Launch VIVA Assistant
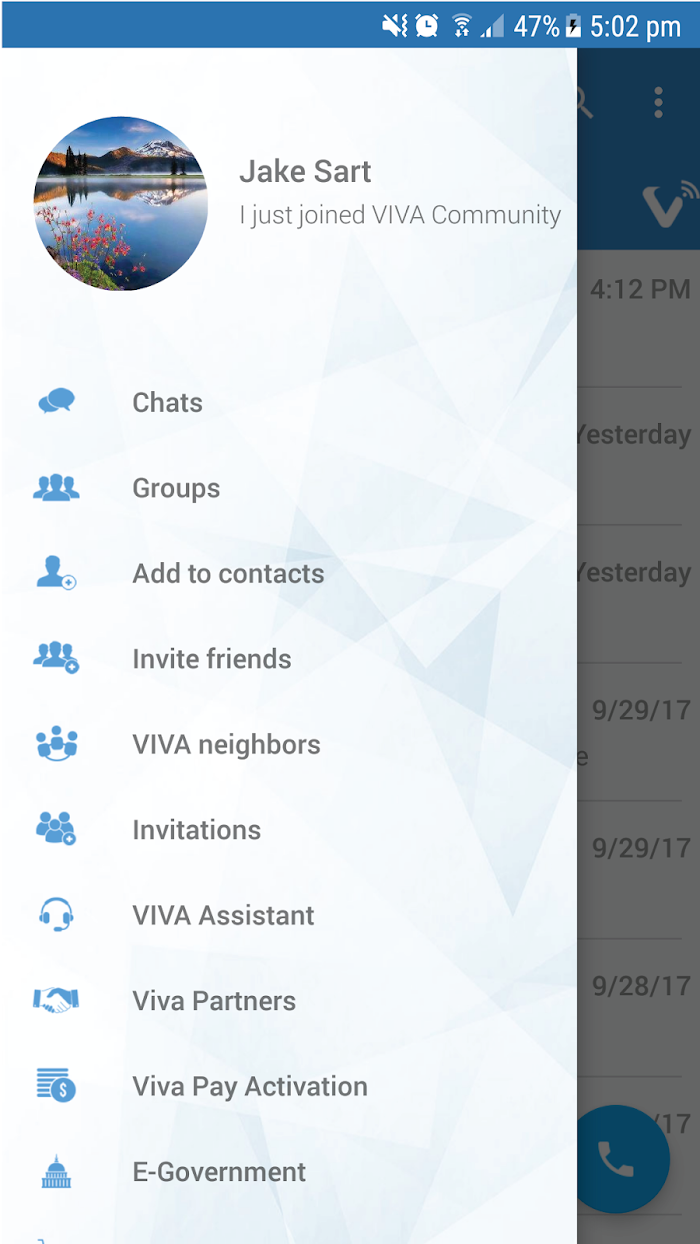 coord(288,915)
